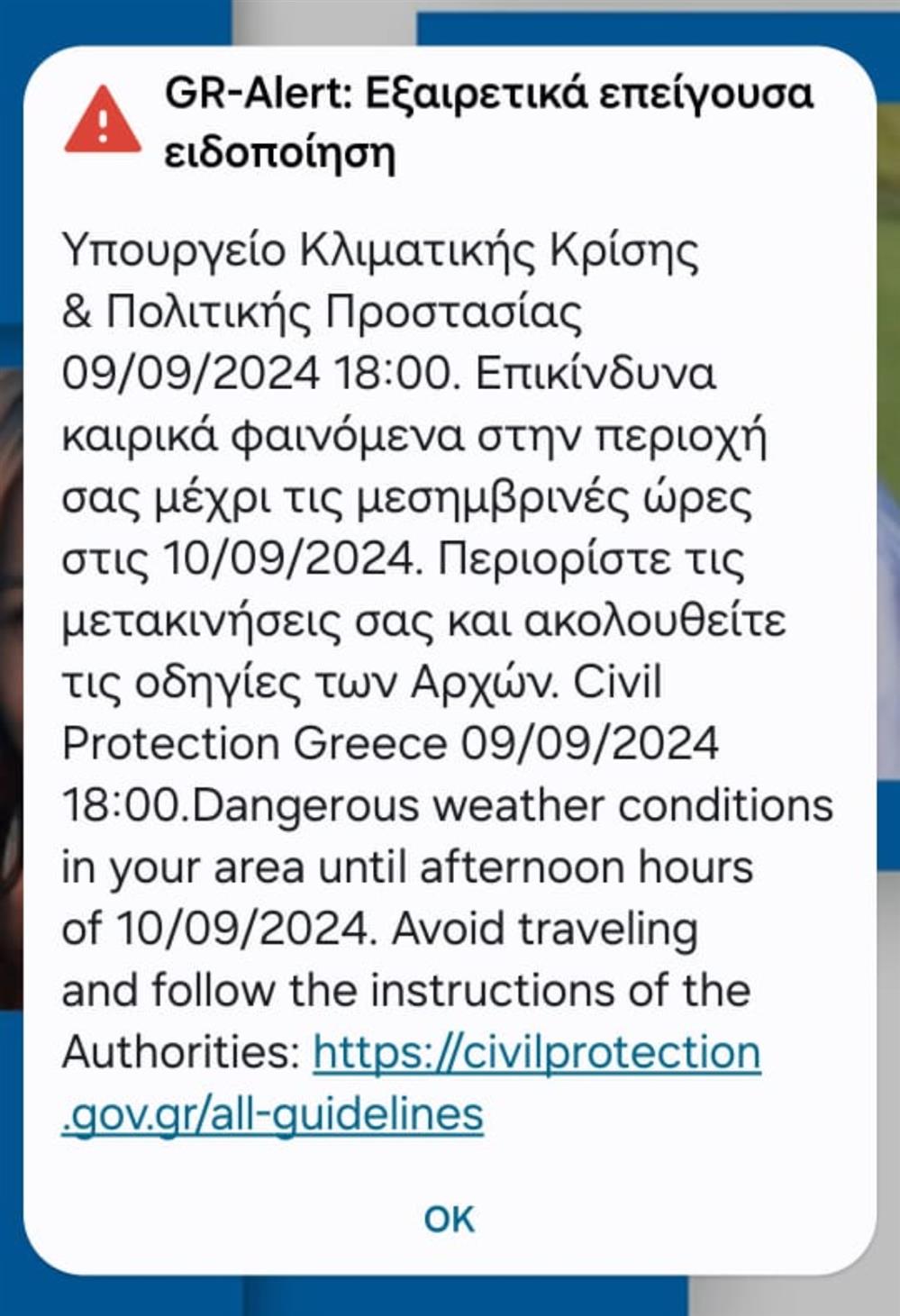Open the civilprotection.gov.gr guidelines link
The width and height of the screenshot is (900, 1316).
point(537,1052)
